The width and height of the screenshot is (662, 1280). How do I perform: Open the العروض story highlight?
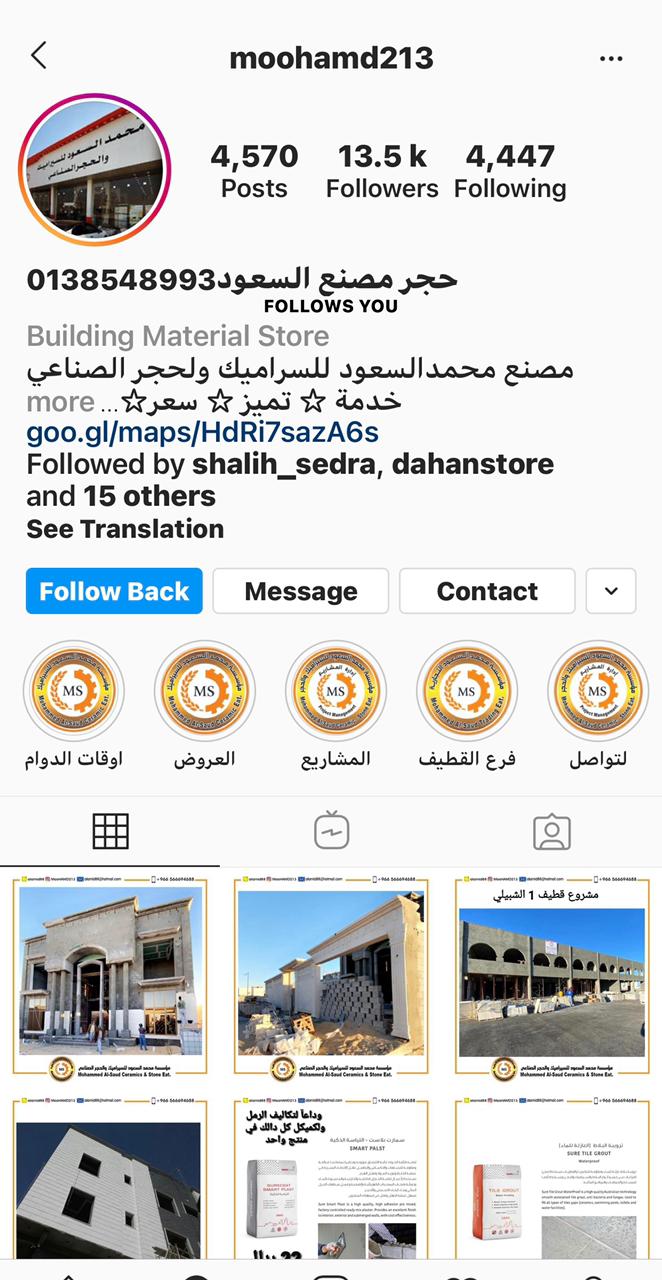[x=205, y=692]
